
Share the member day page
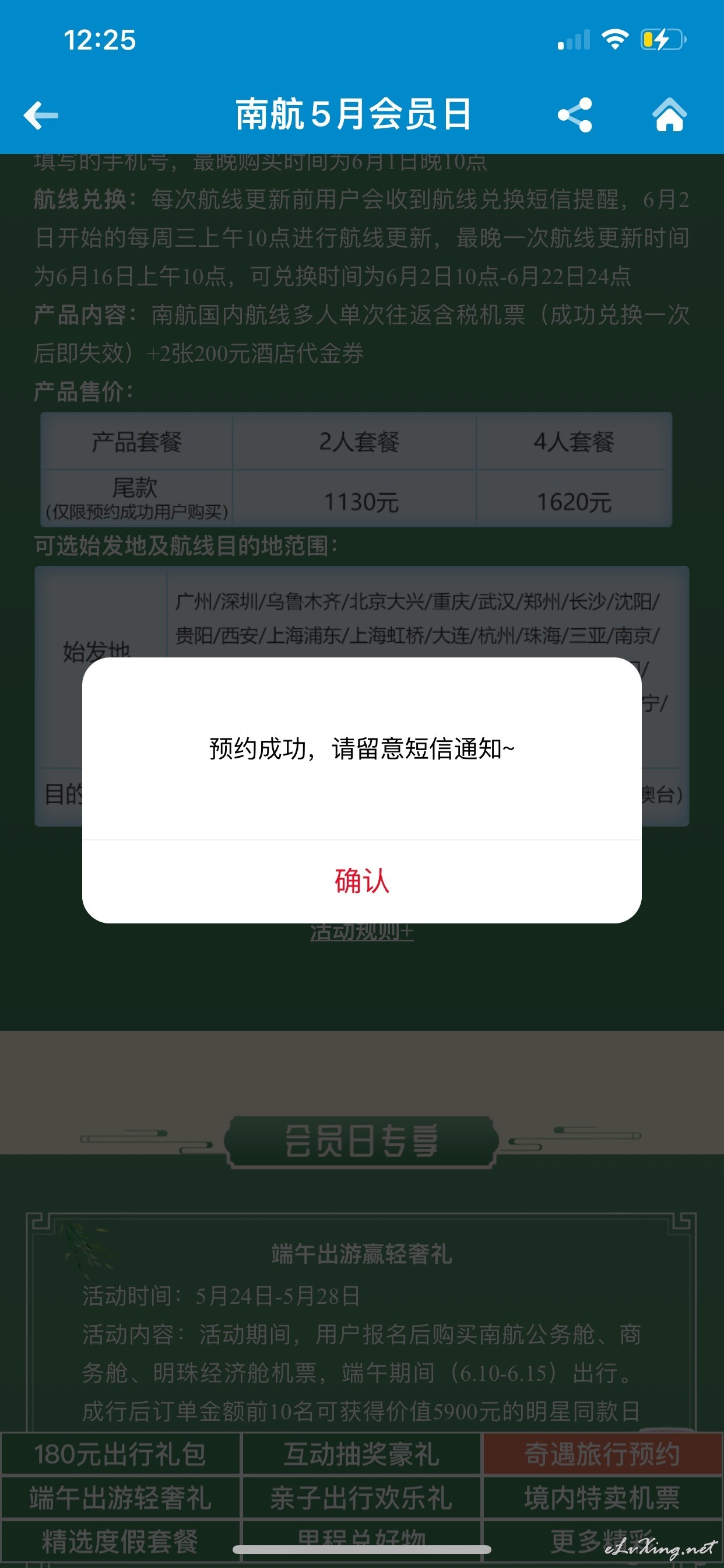[575, 114]
